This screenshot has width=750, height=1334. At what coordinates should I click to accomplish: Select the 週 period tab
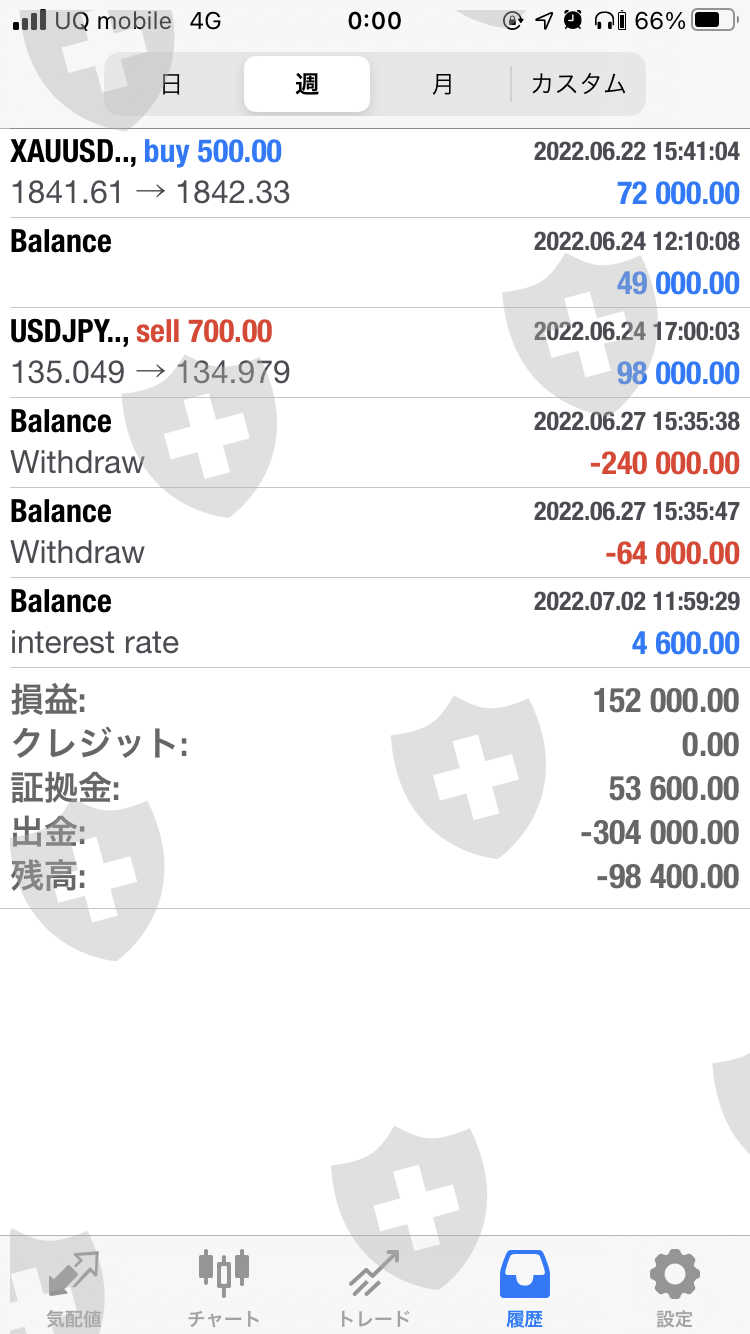point(307,84)
